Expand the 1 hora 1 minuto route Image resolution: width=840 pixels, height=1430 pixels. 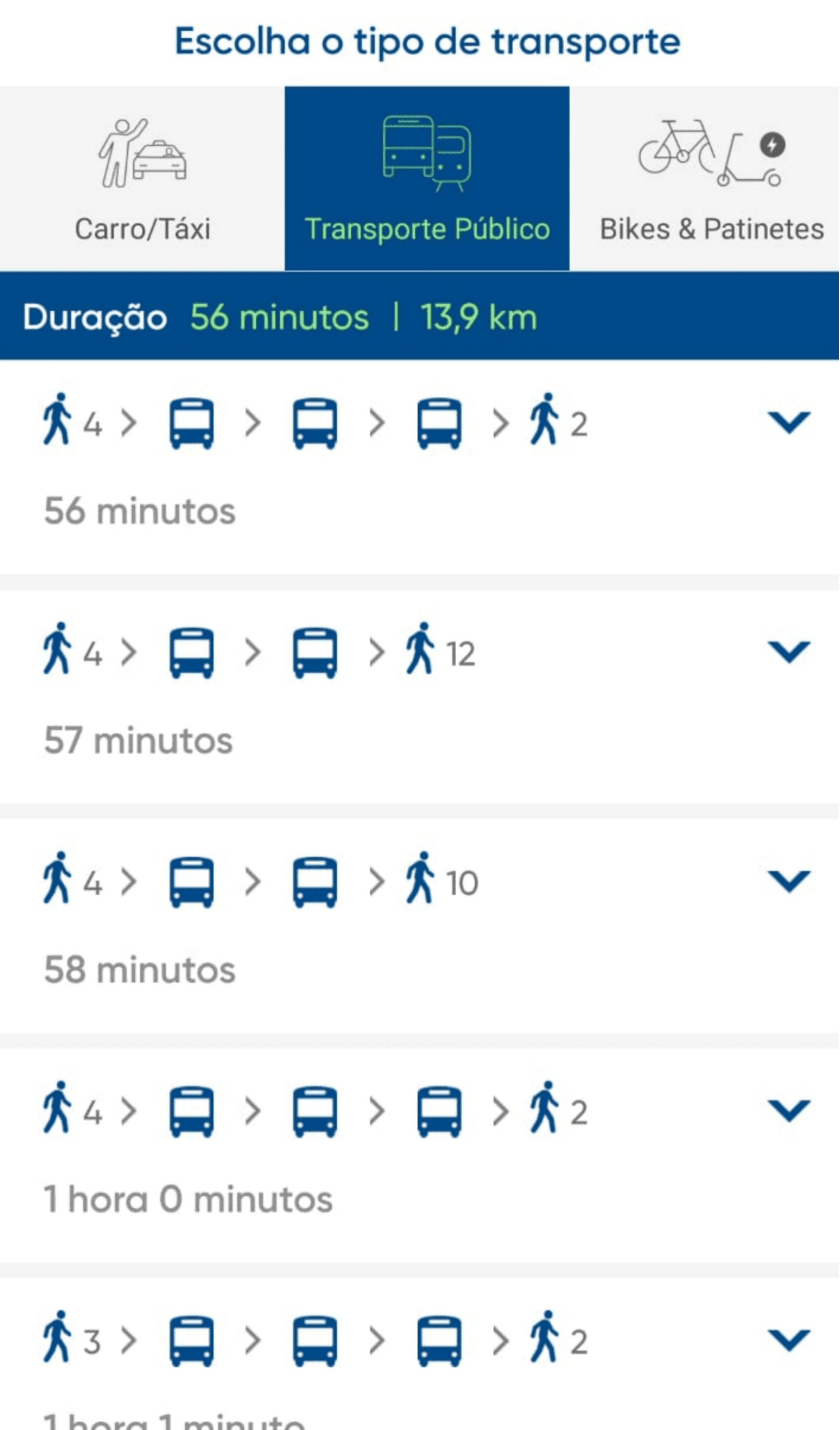click(789, 1340)
